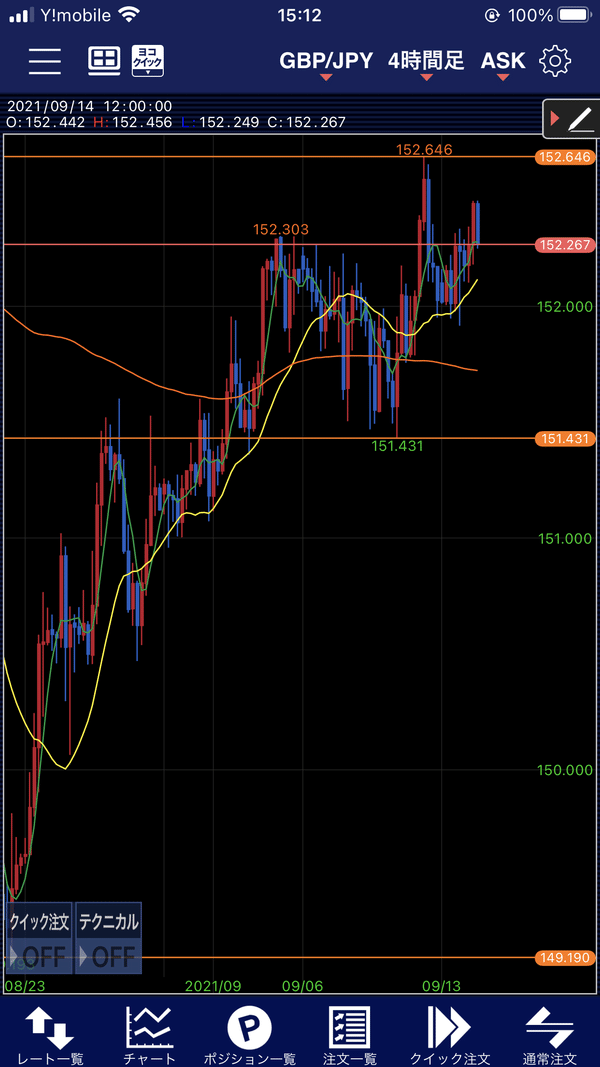Open chart settings gear
This screenshot has width=600, height=1067.
point(555,61)
